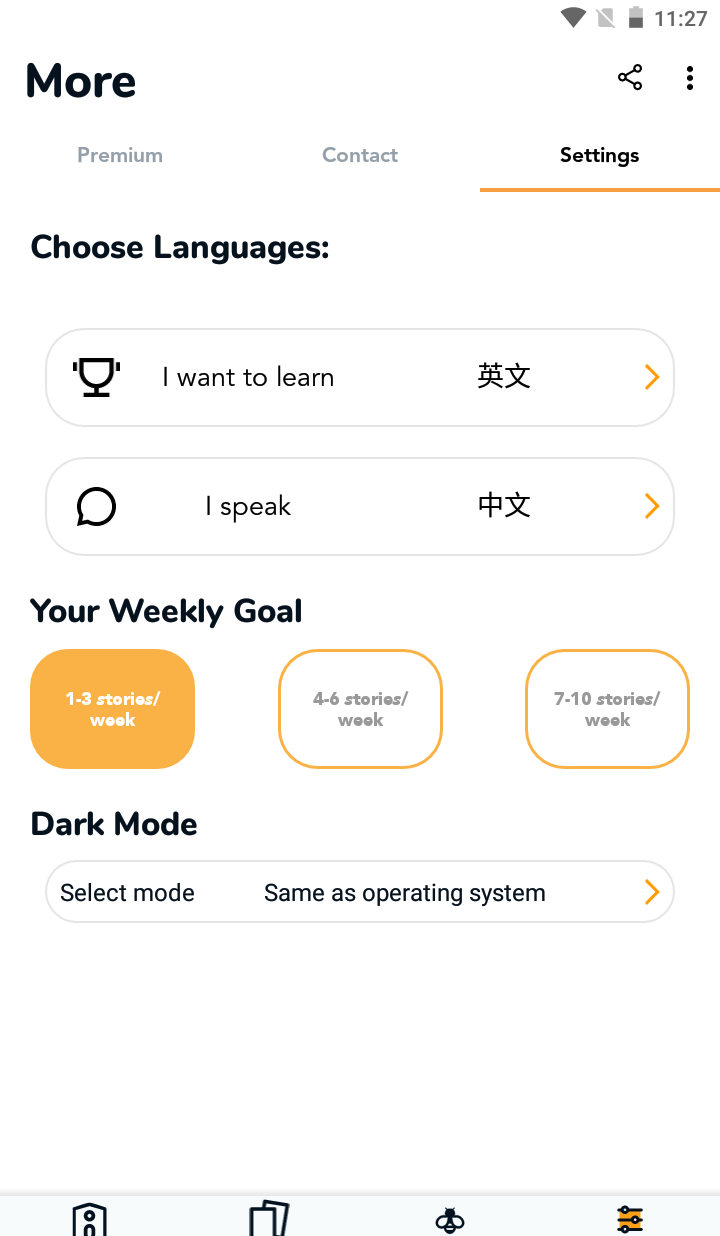This screenshot has width=720, height=1236.
Task: Open the flashcards icon in bottom navigation
Action: (269, 1219)
